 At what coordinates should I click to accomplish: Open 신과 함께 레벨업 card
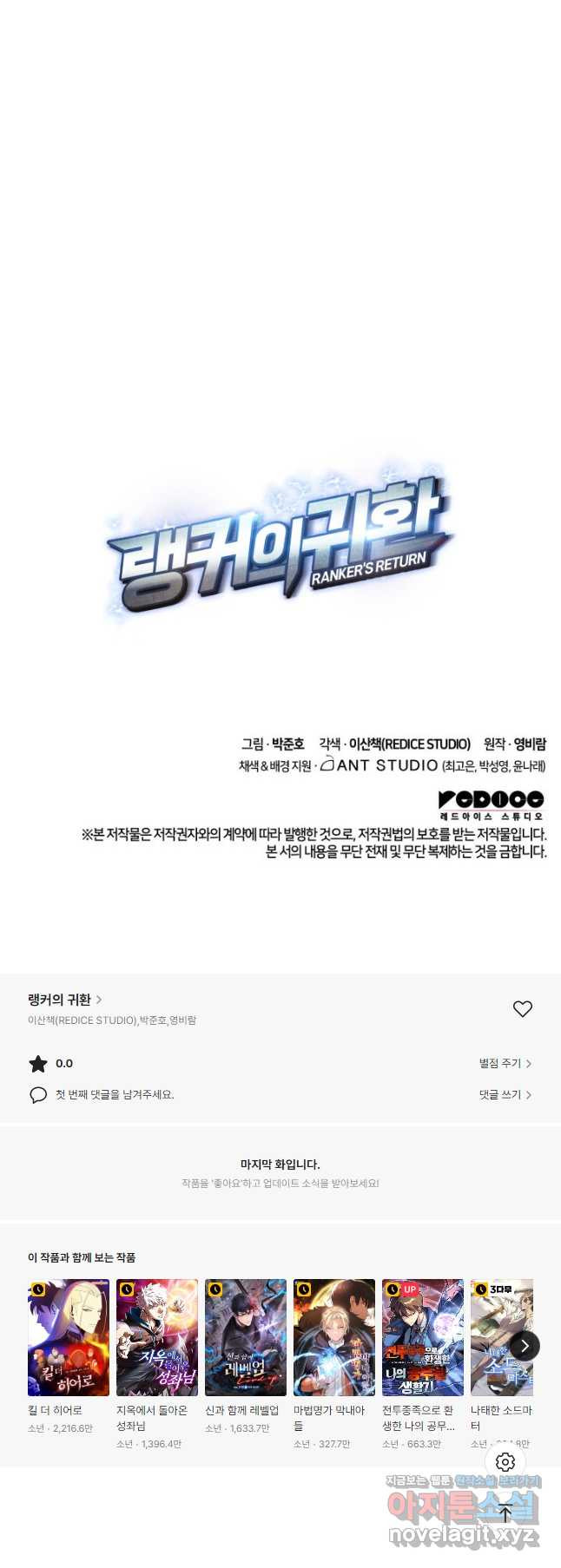click(246, 1336)
